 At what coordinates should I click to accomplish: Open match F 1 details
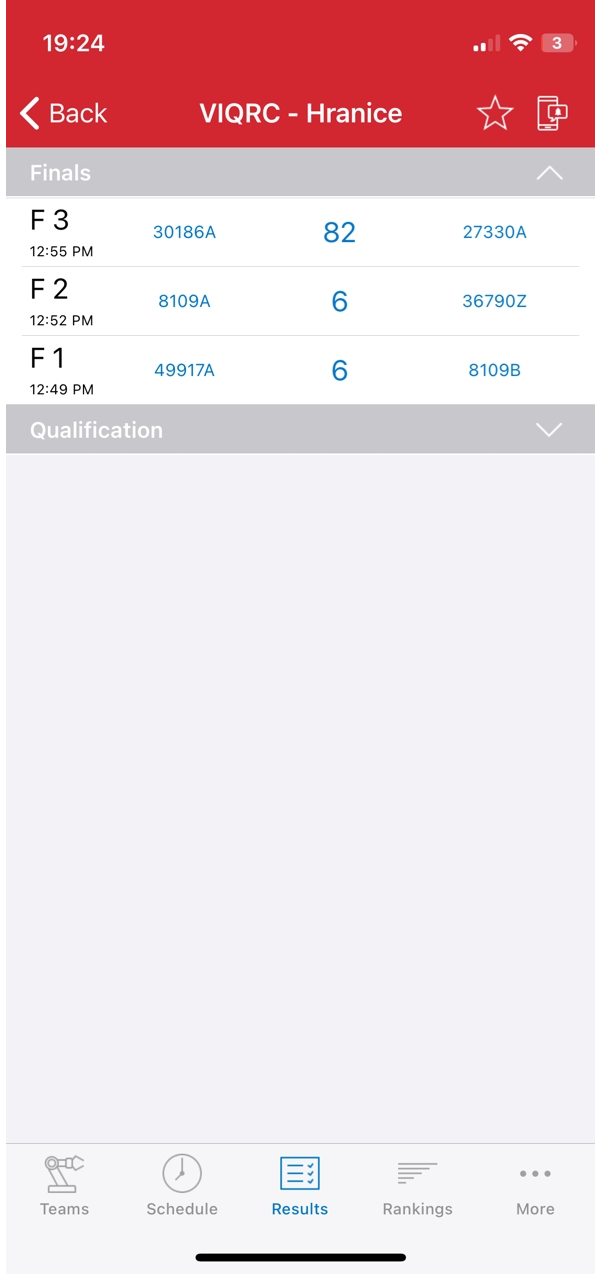pos(300,370)
